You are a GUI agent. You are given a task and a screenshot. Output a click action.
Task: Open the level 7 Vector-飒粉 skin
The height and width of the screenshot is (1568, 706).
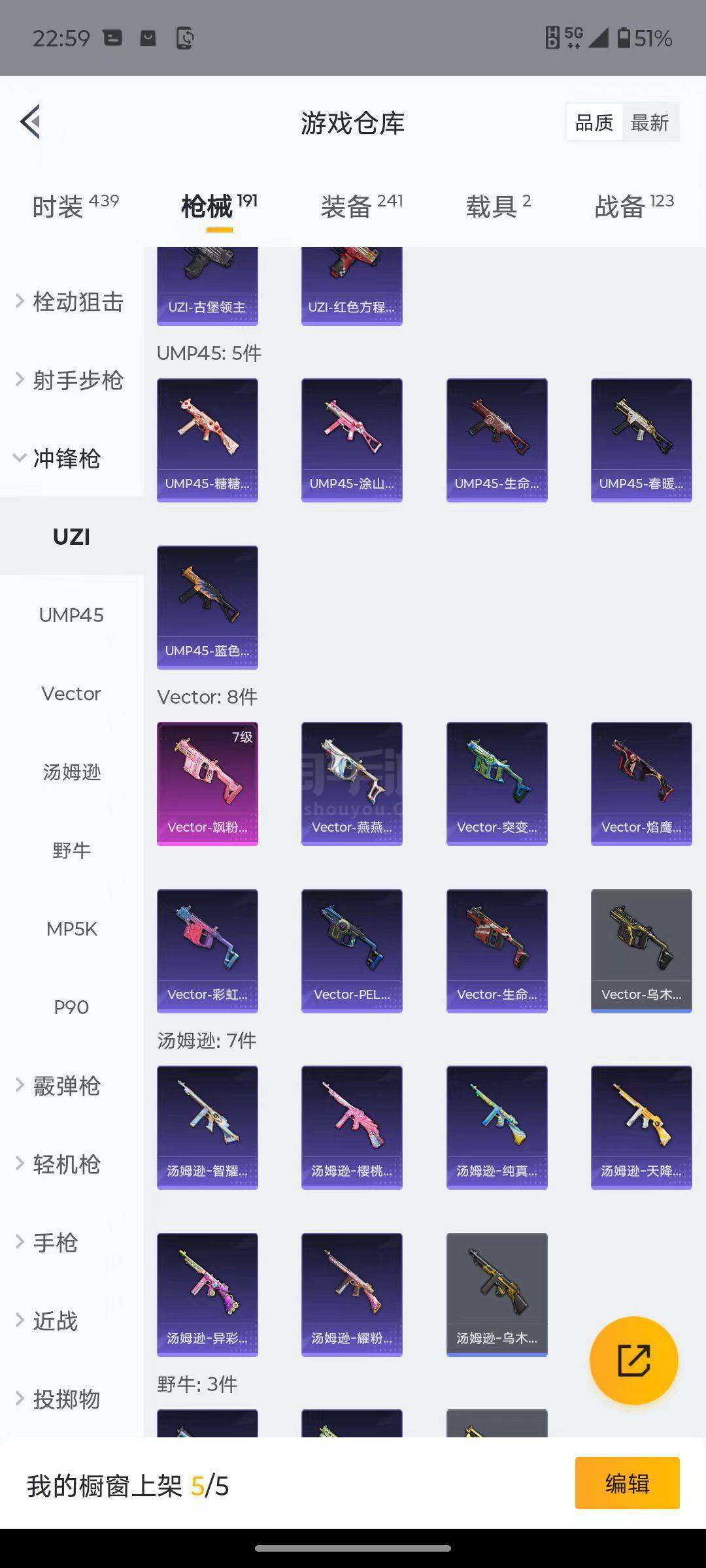(x=207, y=784)
